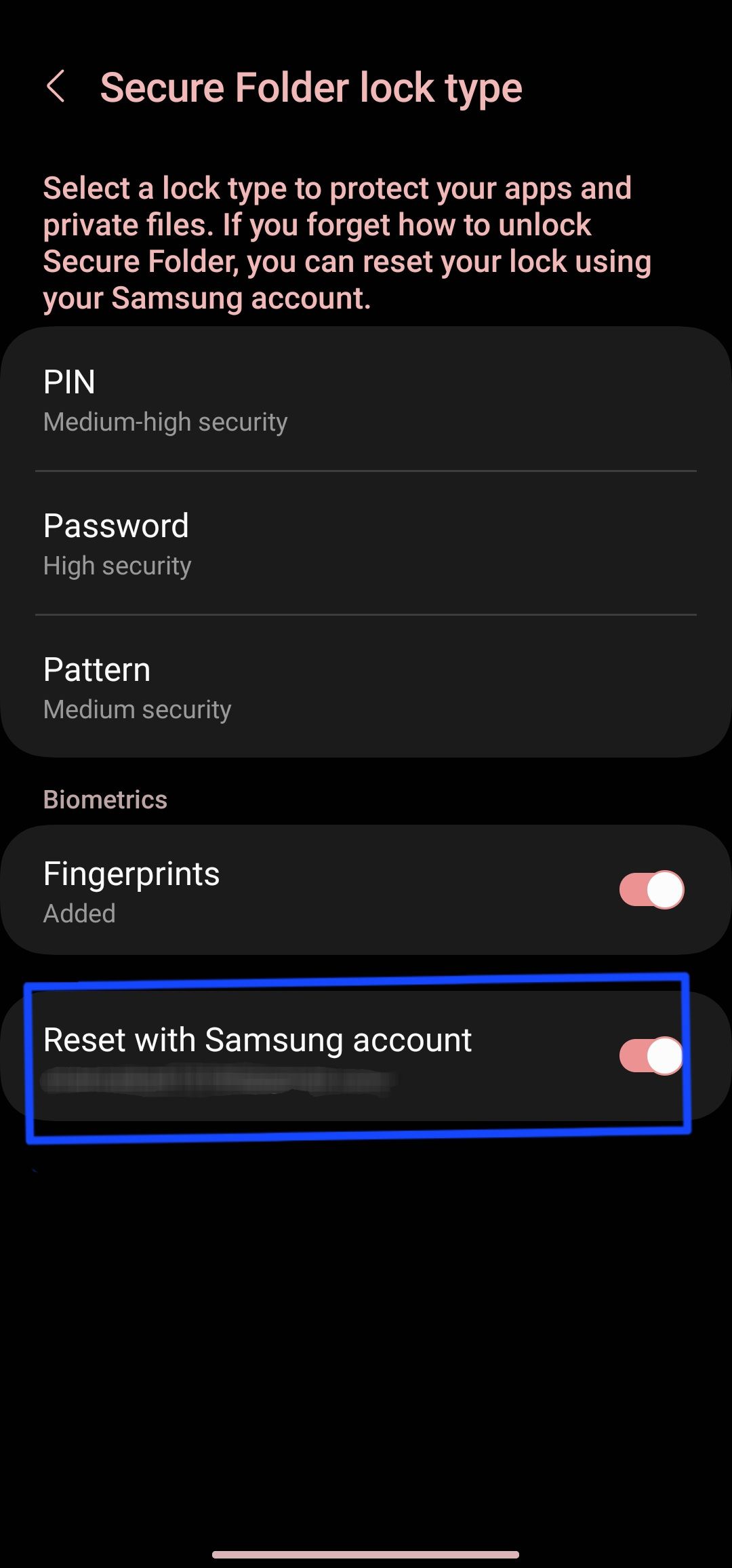Tap the PIN security description text
This screenshot has height=1568, width=732.
click(165, 421)
